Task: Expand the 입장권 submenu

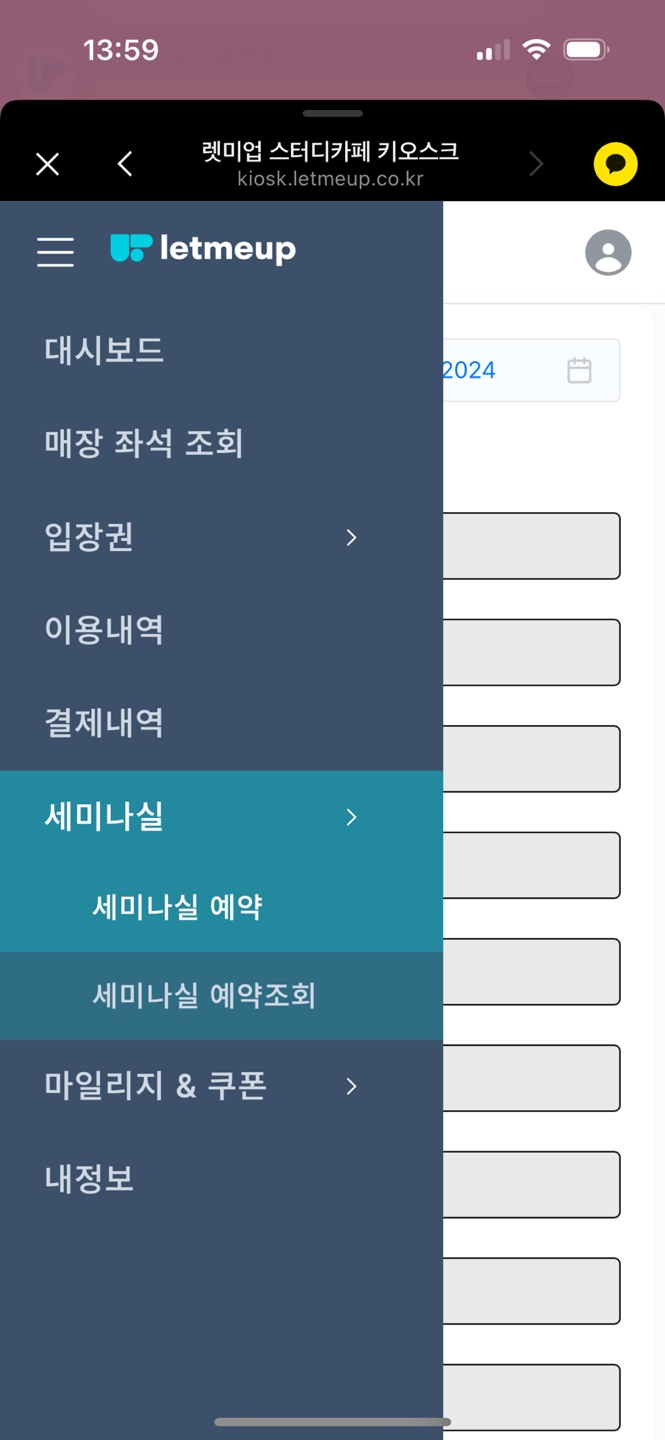Action: click(200, 537)
